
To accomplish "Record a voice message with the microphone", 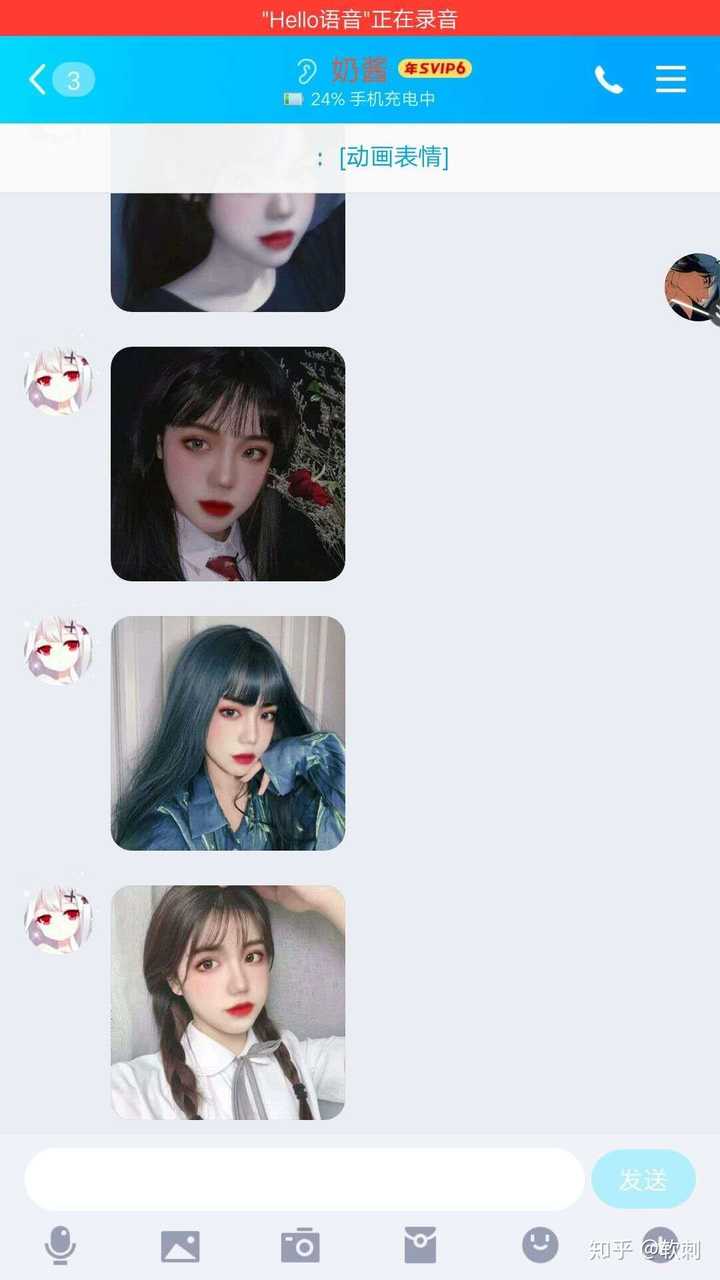I will click(60, 1245).
